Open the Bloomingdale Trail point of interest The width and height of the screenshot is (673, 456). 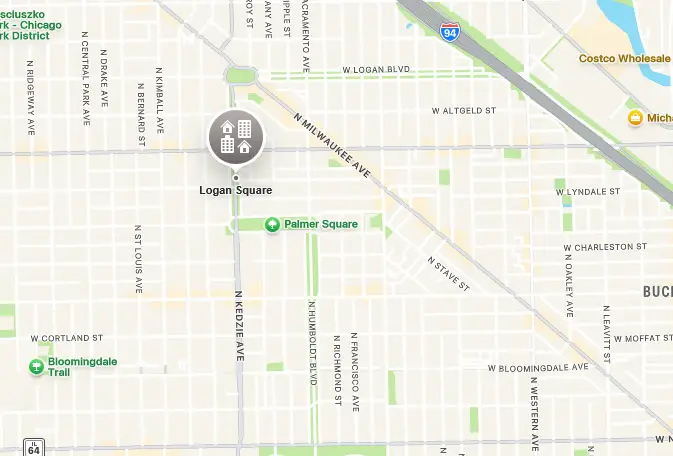(x=37, y=367)
